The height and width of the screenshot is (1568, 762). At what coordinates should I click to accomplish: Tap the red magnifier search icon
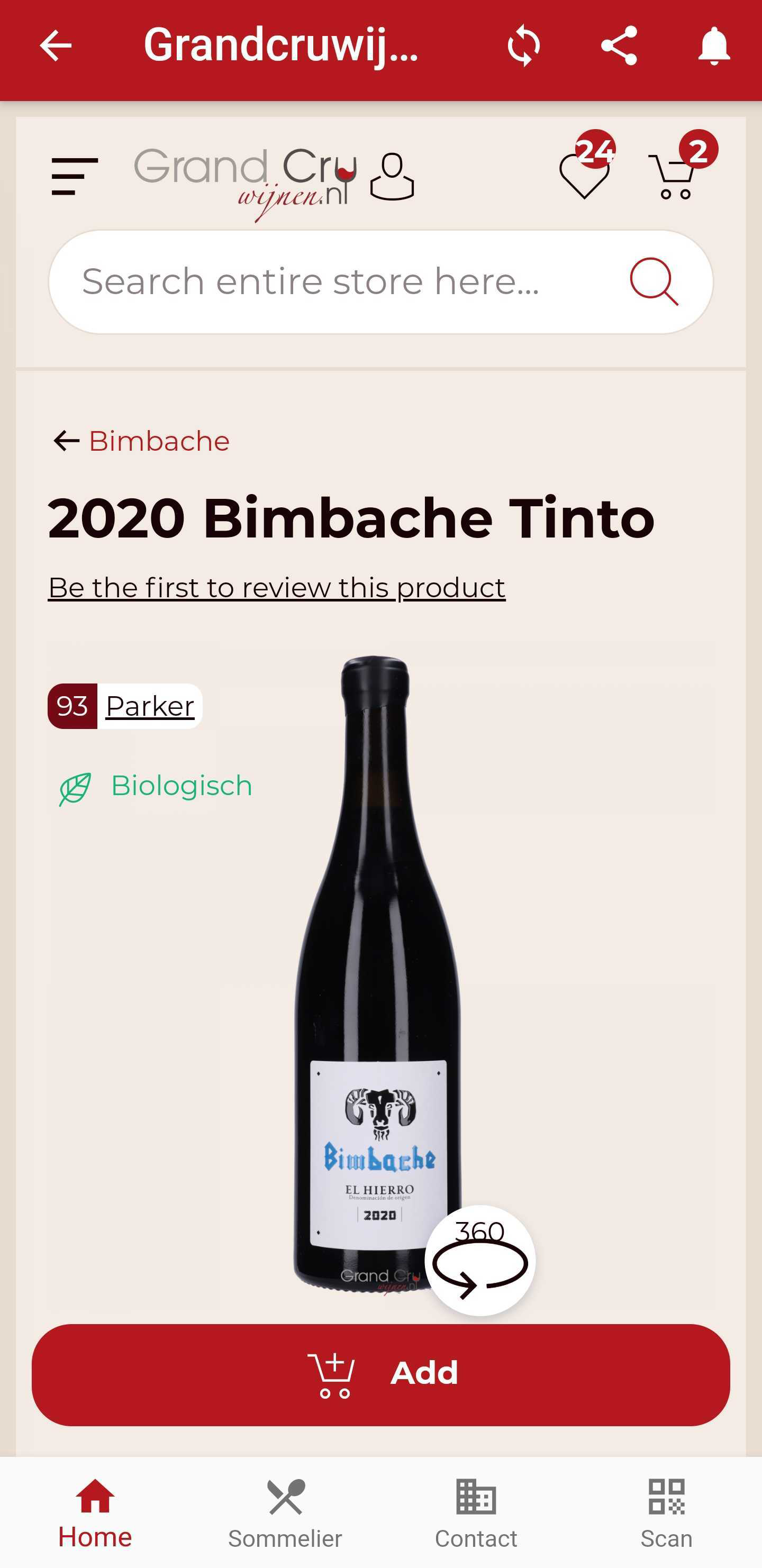(x=654, y=281)
